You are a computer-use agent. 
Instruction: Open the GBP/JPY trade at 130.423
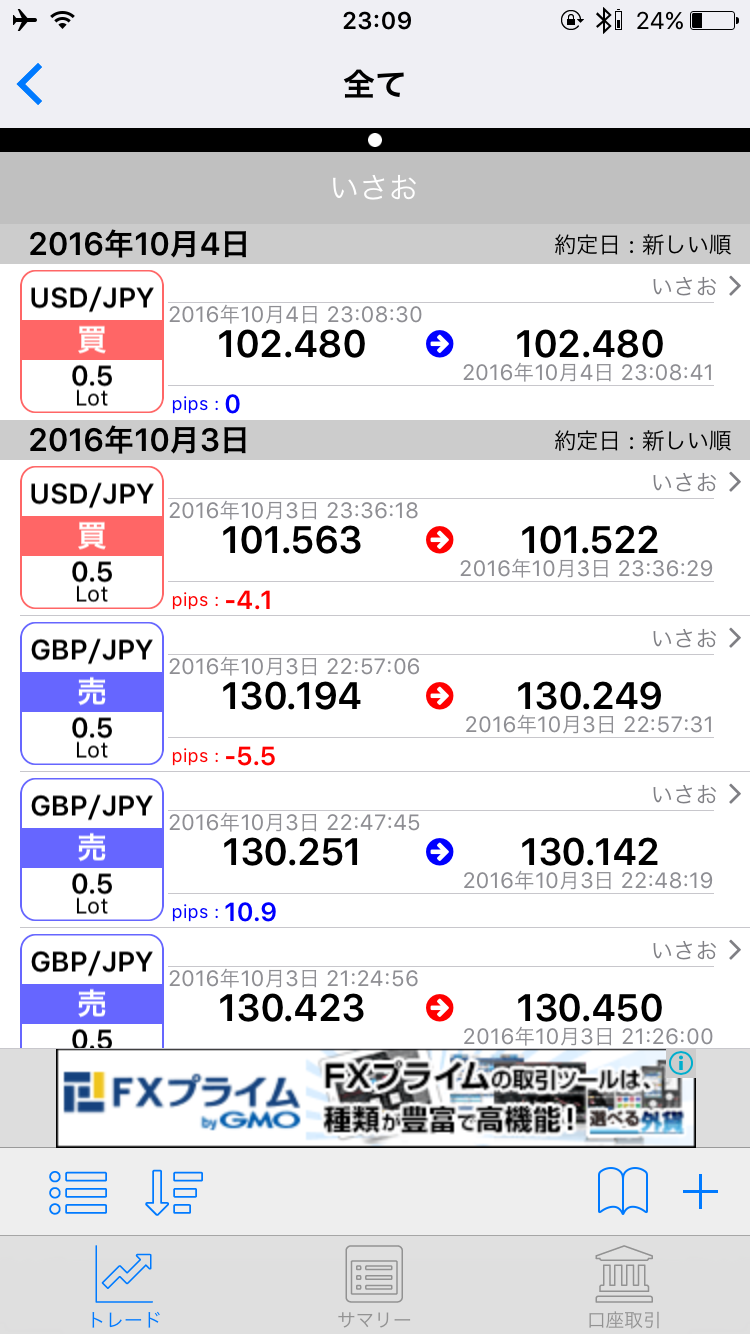375,988
